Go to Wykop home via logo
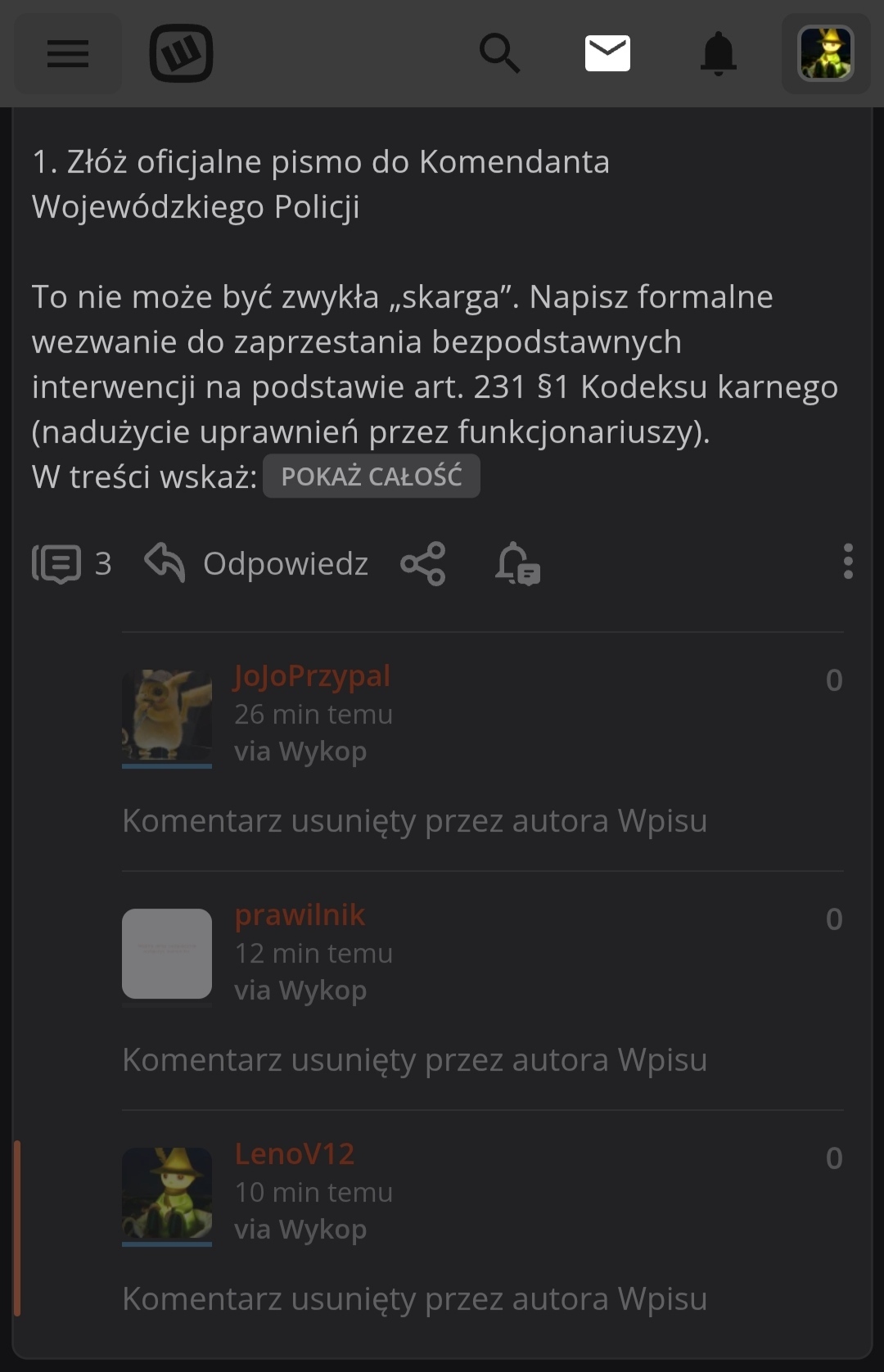The height and width of the screenshot is (1372, 884). 181,54
